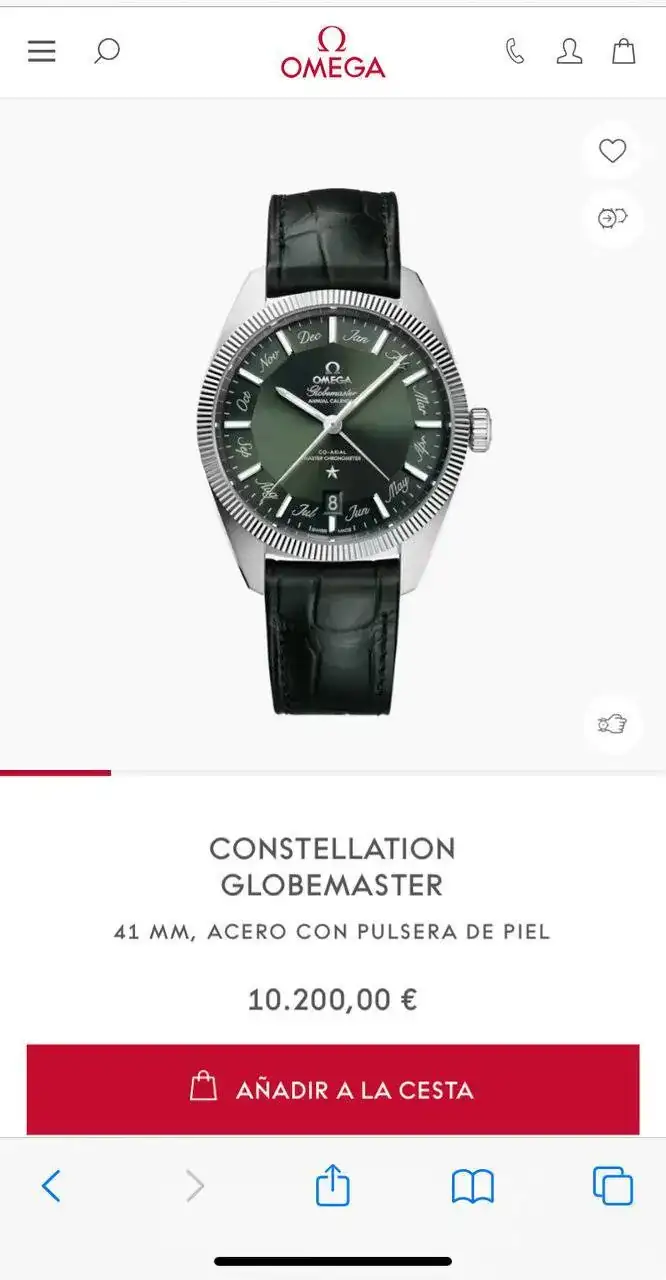This screenshot has width=666, height=1280.
Task: Go back in Safari
Action: pos(52,1186)
